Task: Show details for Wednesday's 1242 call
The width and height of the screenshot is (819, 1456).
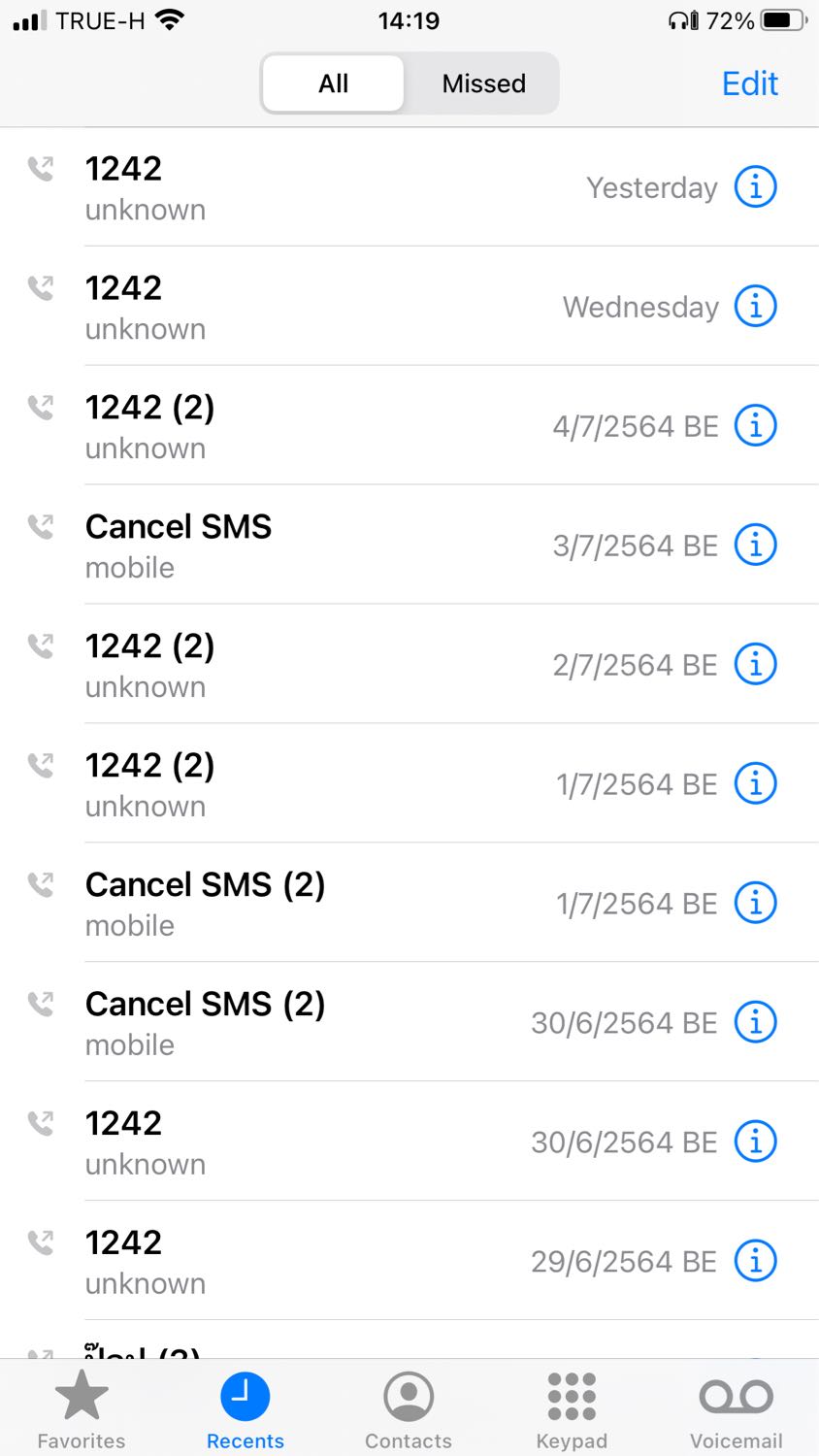Action: 755,306
